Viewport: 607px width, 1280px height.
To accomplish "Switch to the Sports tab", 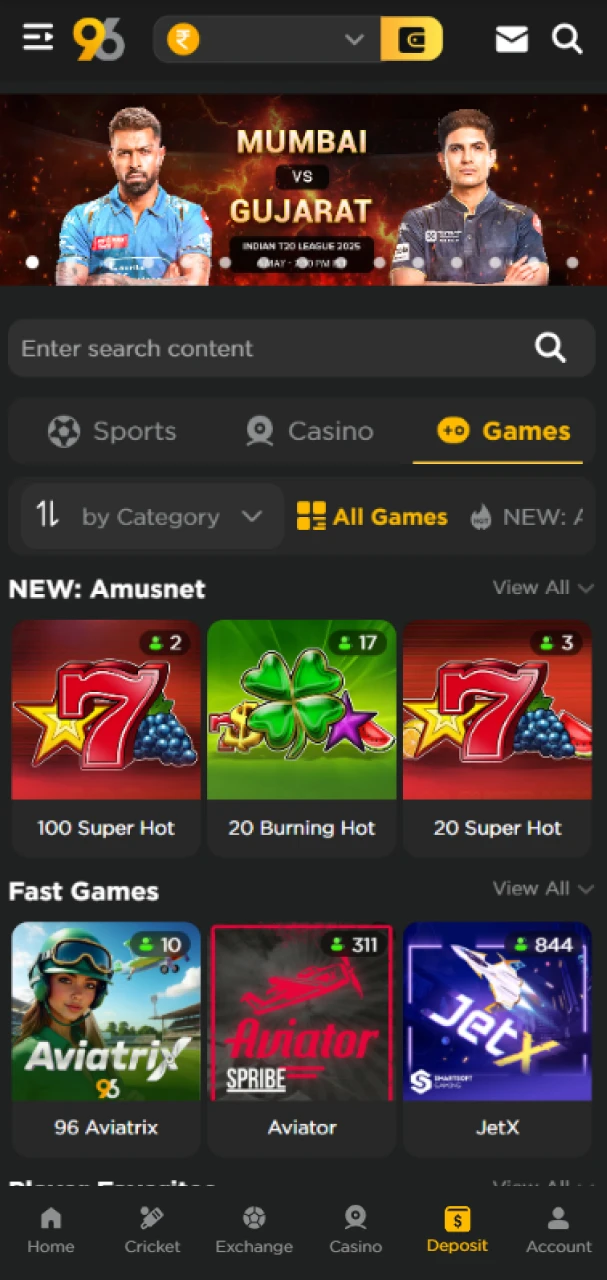I will pyautogui.click(x=112, y=431).
